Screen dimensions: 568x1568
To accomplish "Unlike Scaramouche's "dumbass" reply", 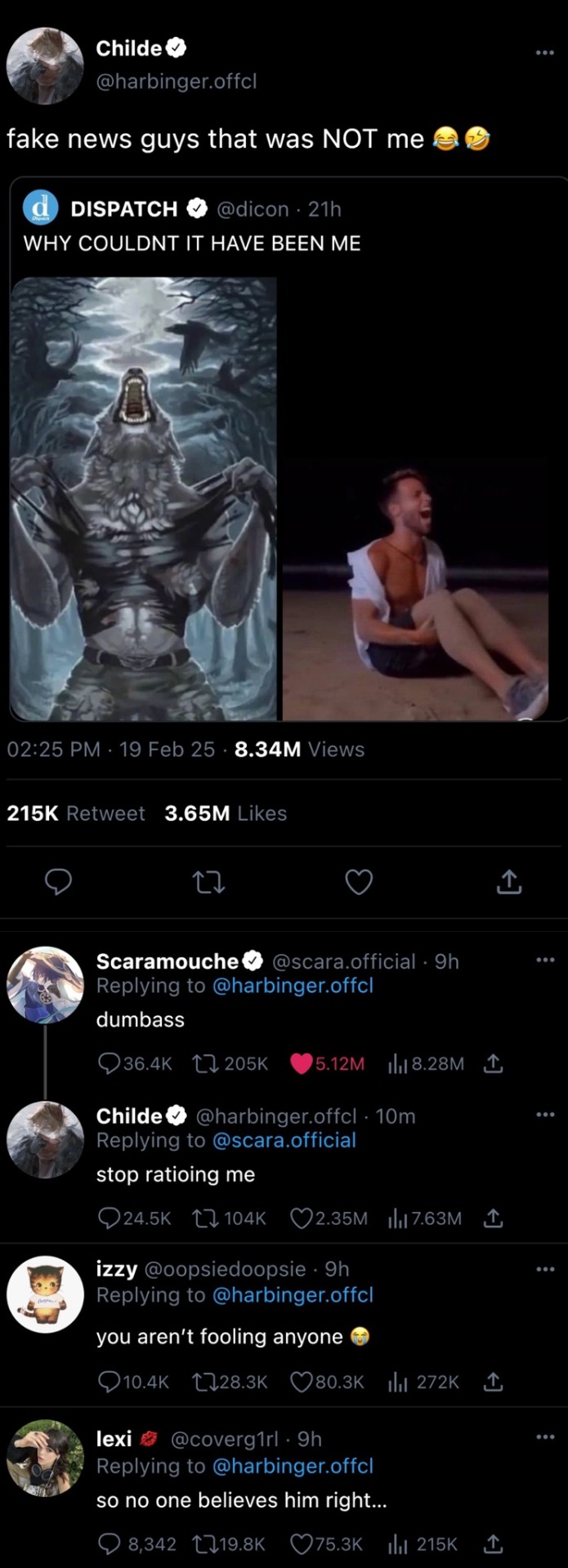I will tap(302, 1063).
